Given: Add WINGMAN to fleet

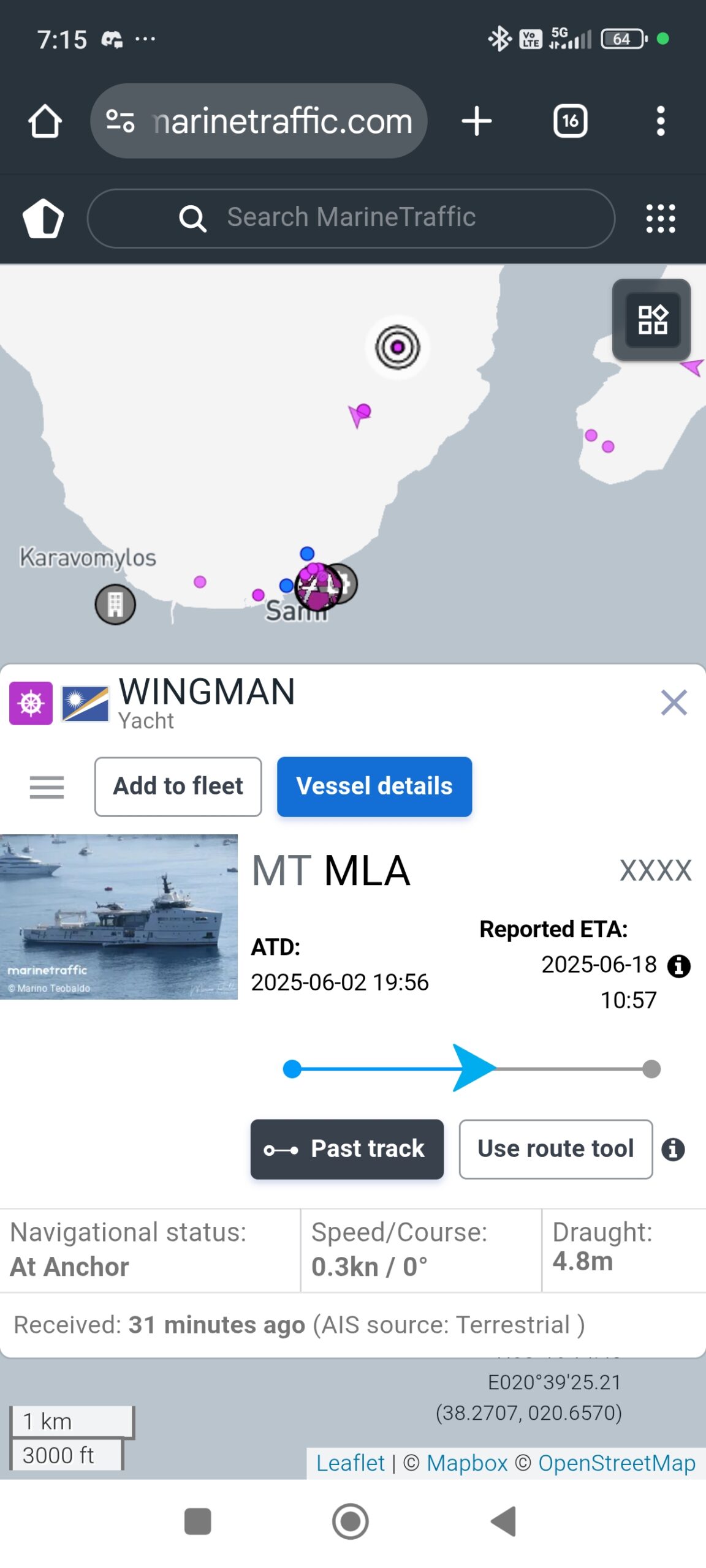Looking at the screenshot, I should pyautogui.click(x=178, y=787).
